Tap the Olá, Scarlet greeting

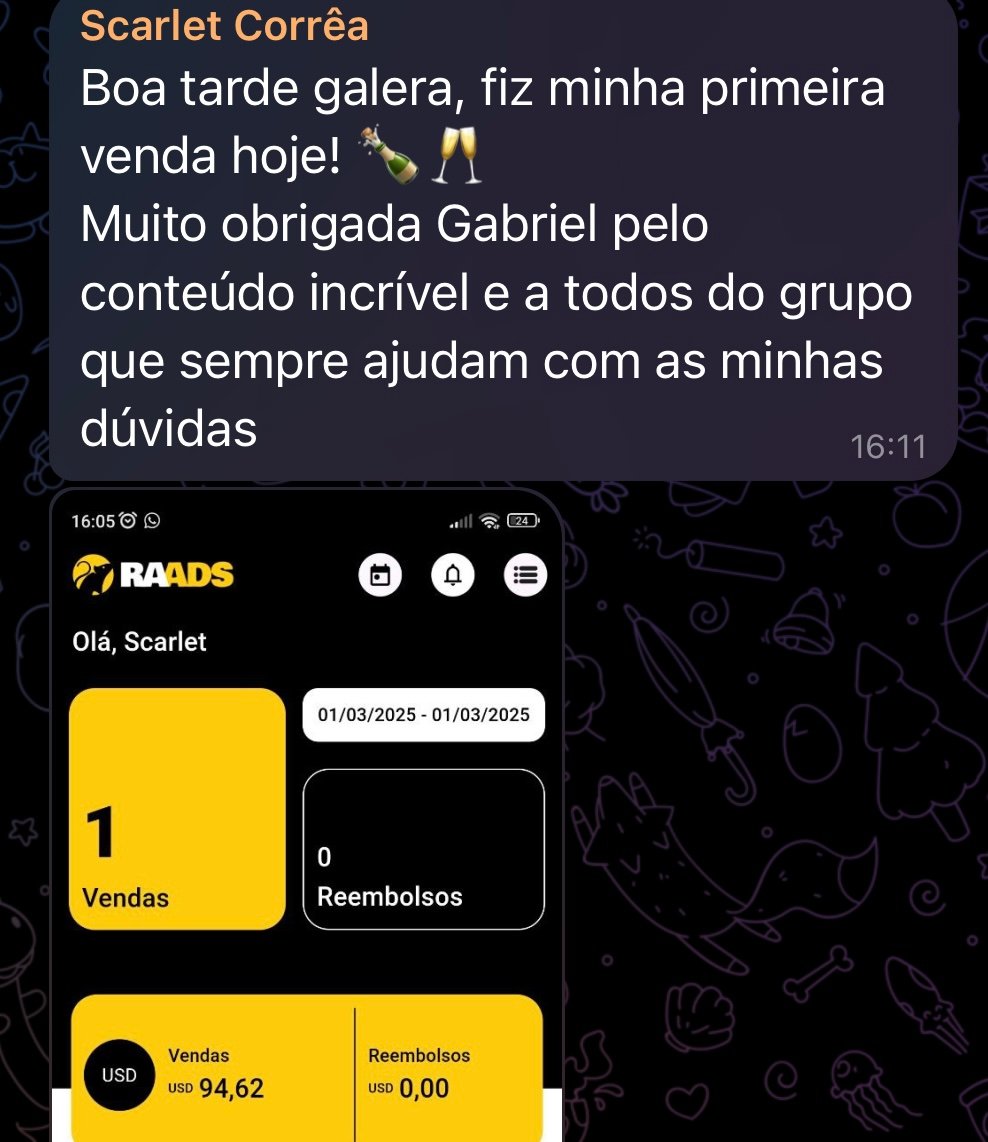(139, 641)
